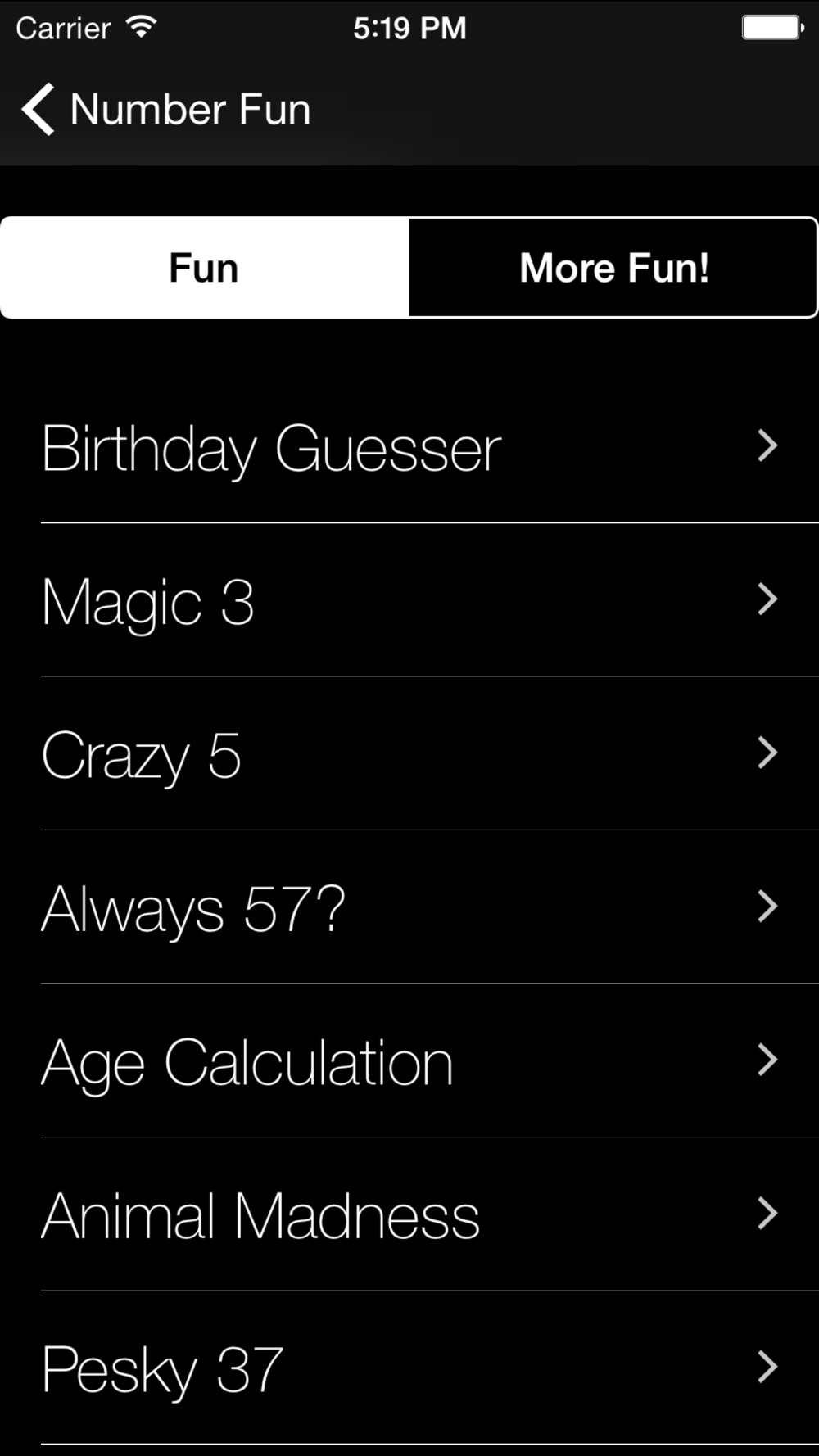This screenshot has height=1456, width=819.
Task: Open the Magic 3 trick
Action: pos(409,600)
